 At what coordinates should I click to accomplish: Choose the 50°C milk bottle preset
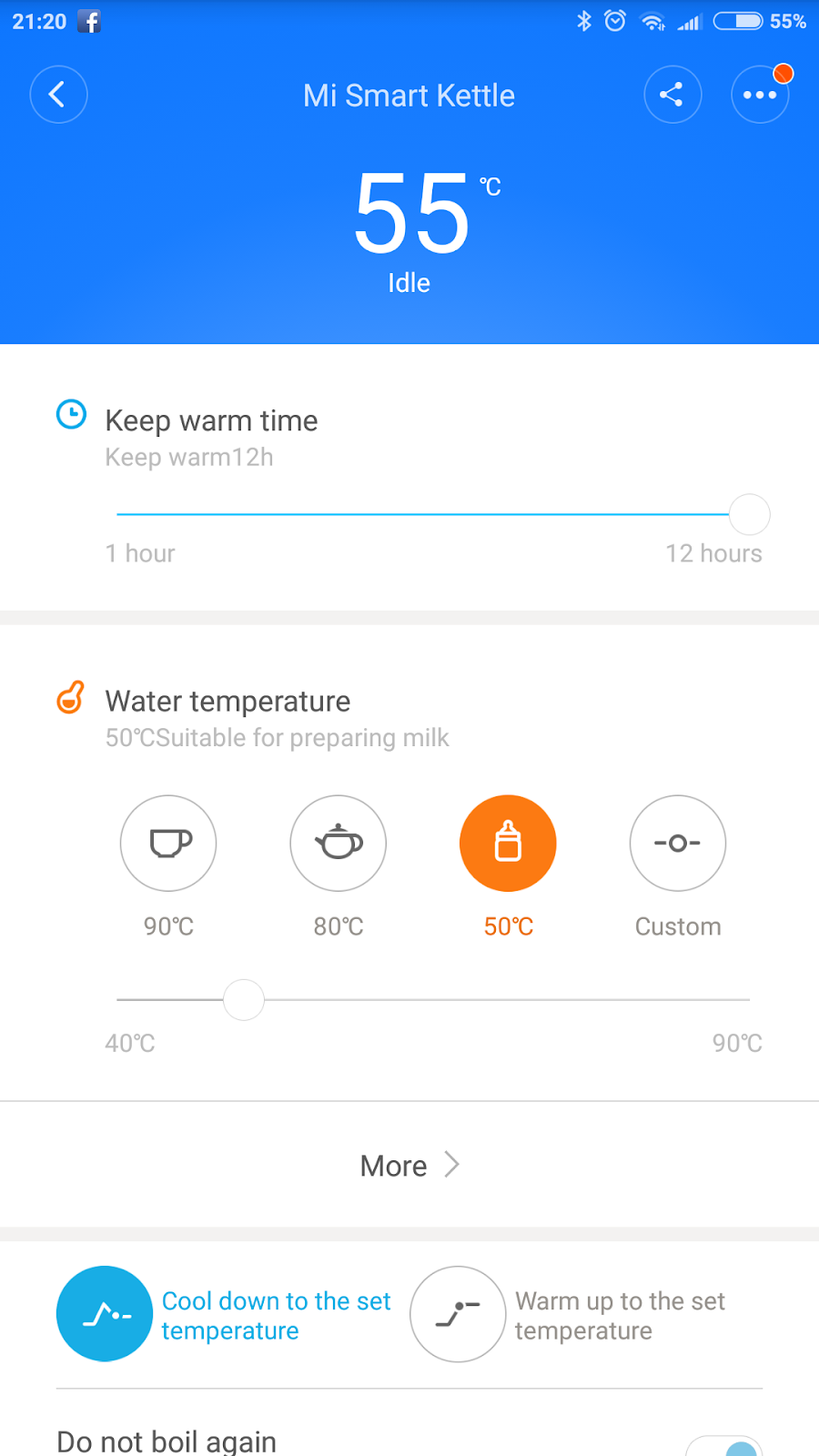508,844
